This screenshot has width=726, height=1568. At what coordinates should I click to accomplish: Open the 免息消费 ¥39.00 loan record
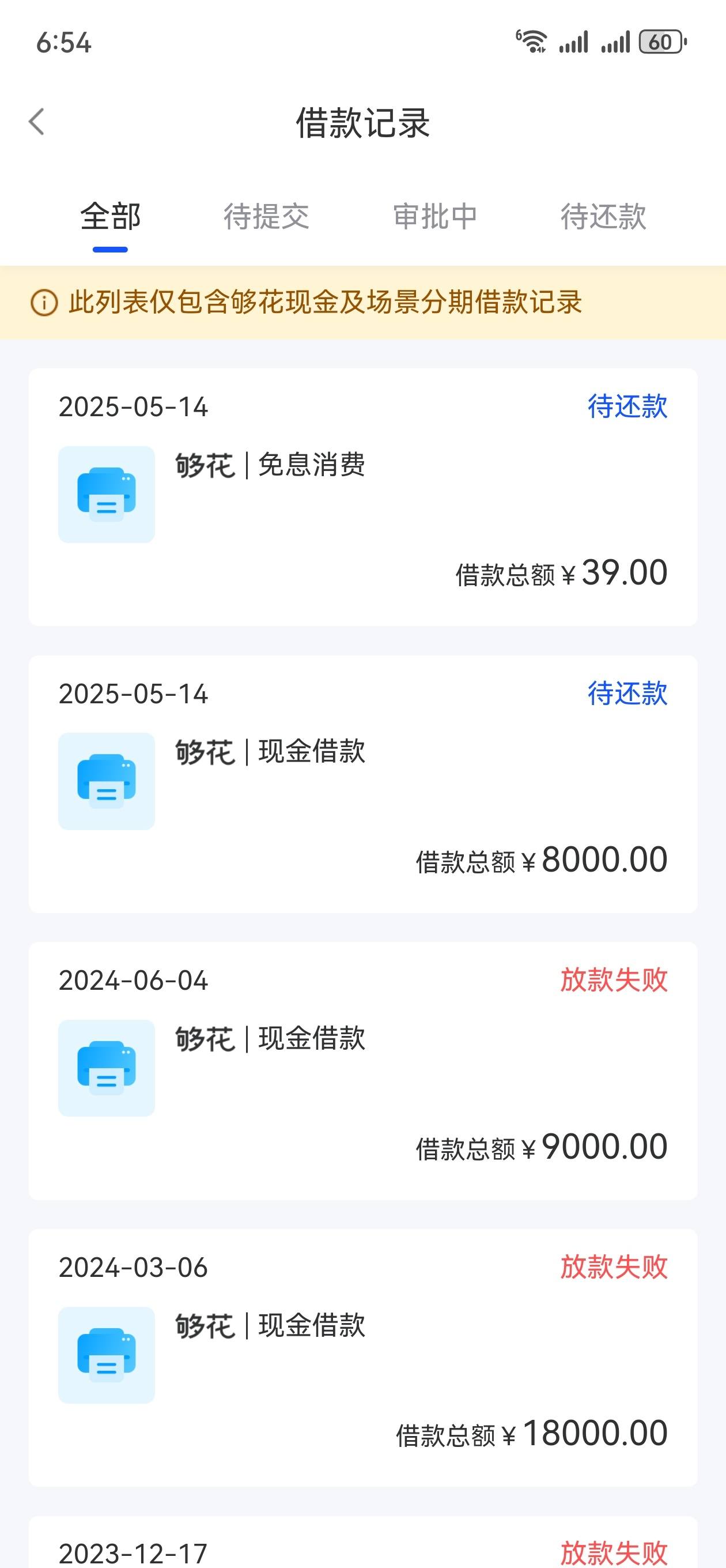point(362,497)
